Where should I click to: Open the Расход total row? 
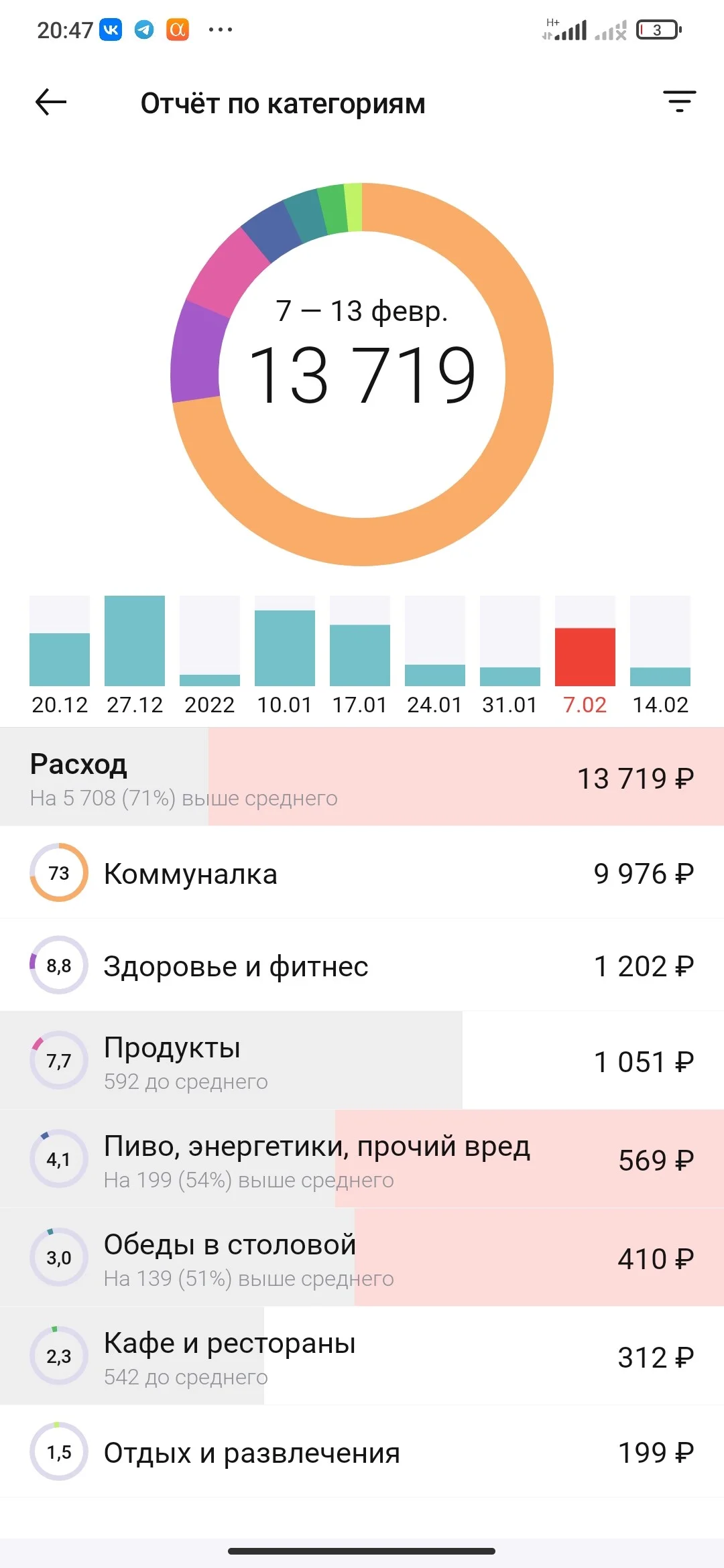tap(362, 777)
